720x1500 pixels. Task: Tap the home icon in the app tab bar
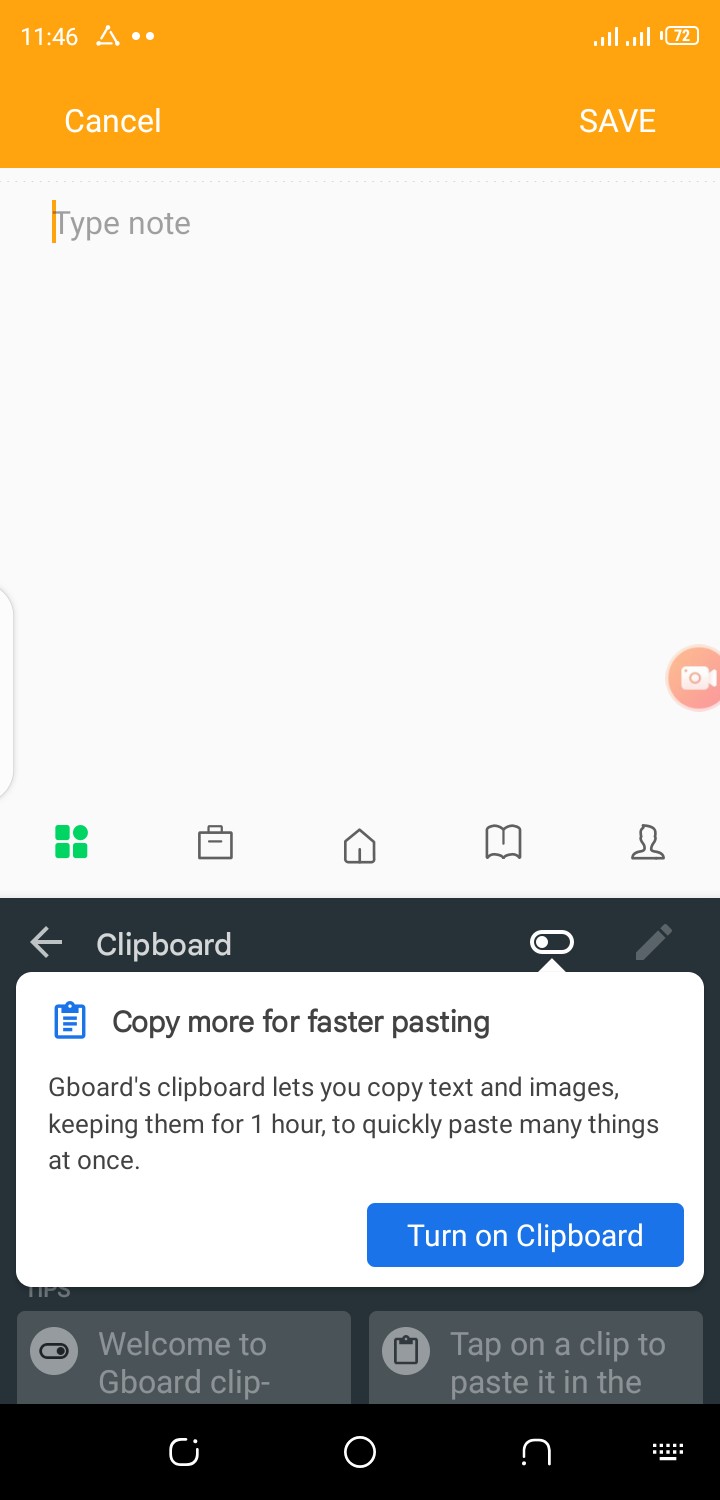tap(359, 845)
